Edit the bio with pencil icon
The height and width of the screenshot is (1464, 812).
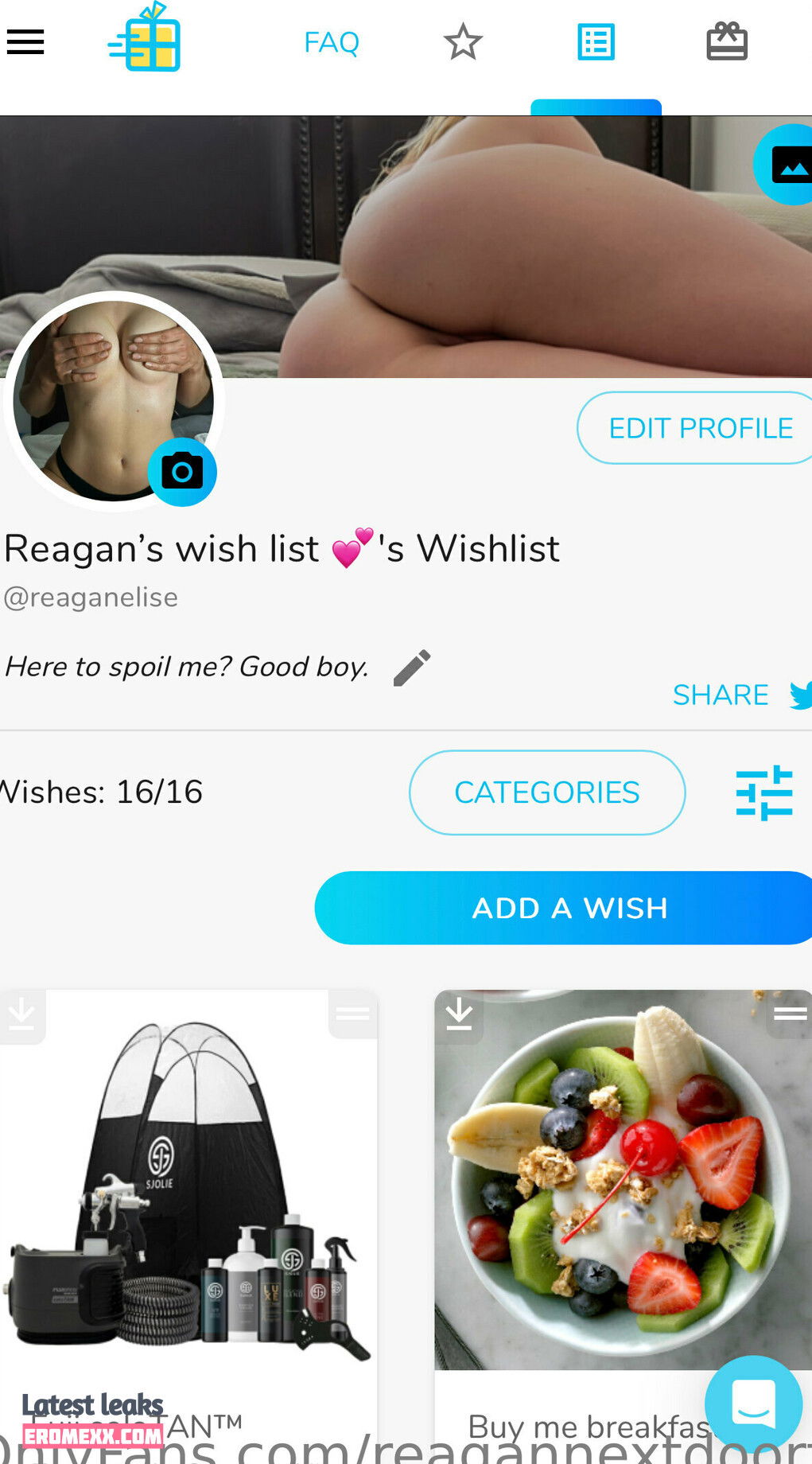[x=412, y=668]
